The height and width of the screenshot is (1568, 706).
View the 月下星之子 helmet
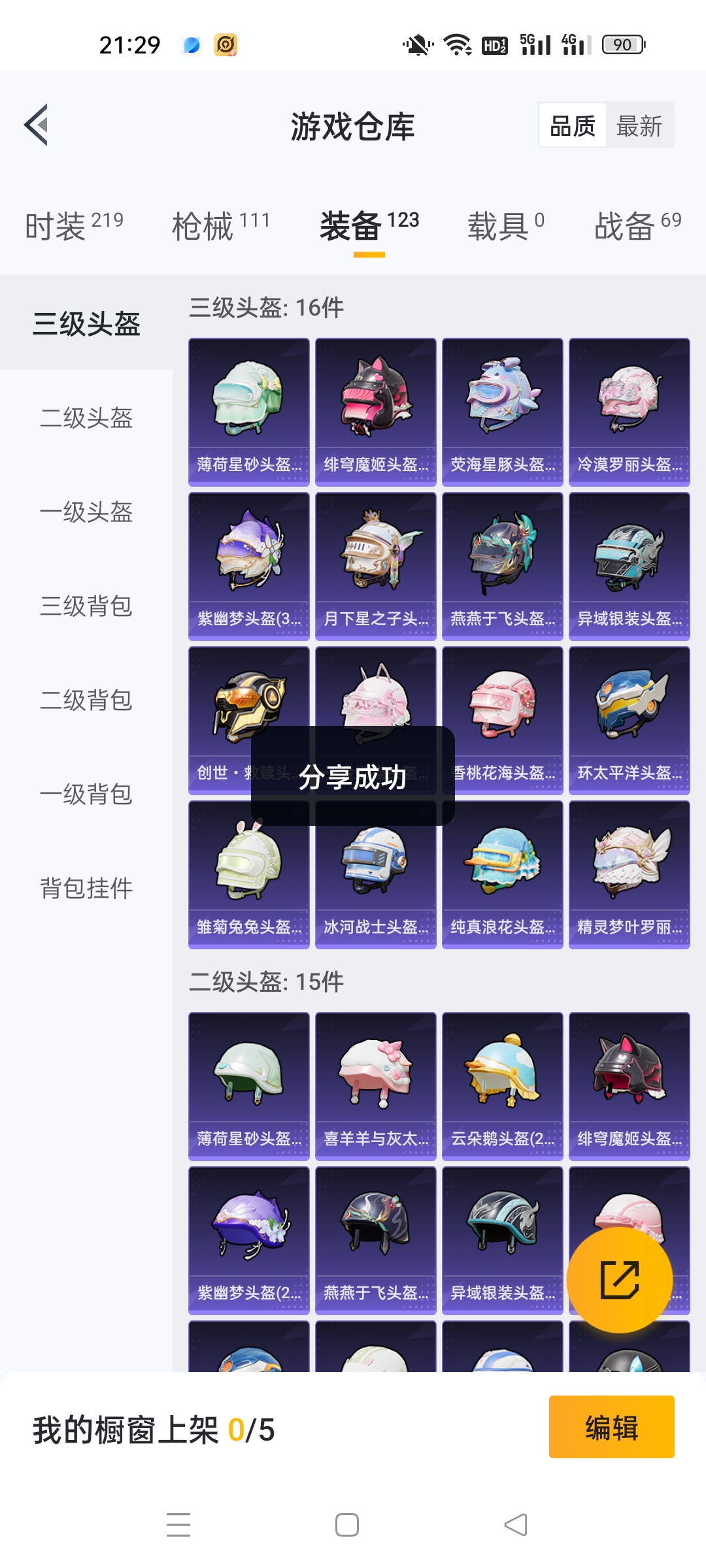click(376, 566)
